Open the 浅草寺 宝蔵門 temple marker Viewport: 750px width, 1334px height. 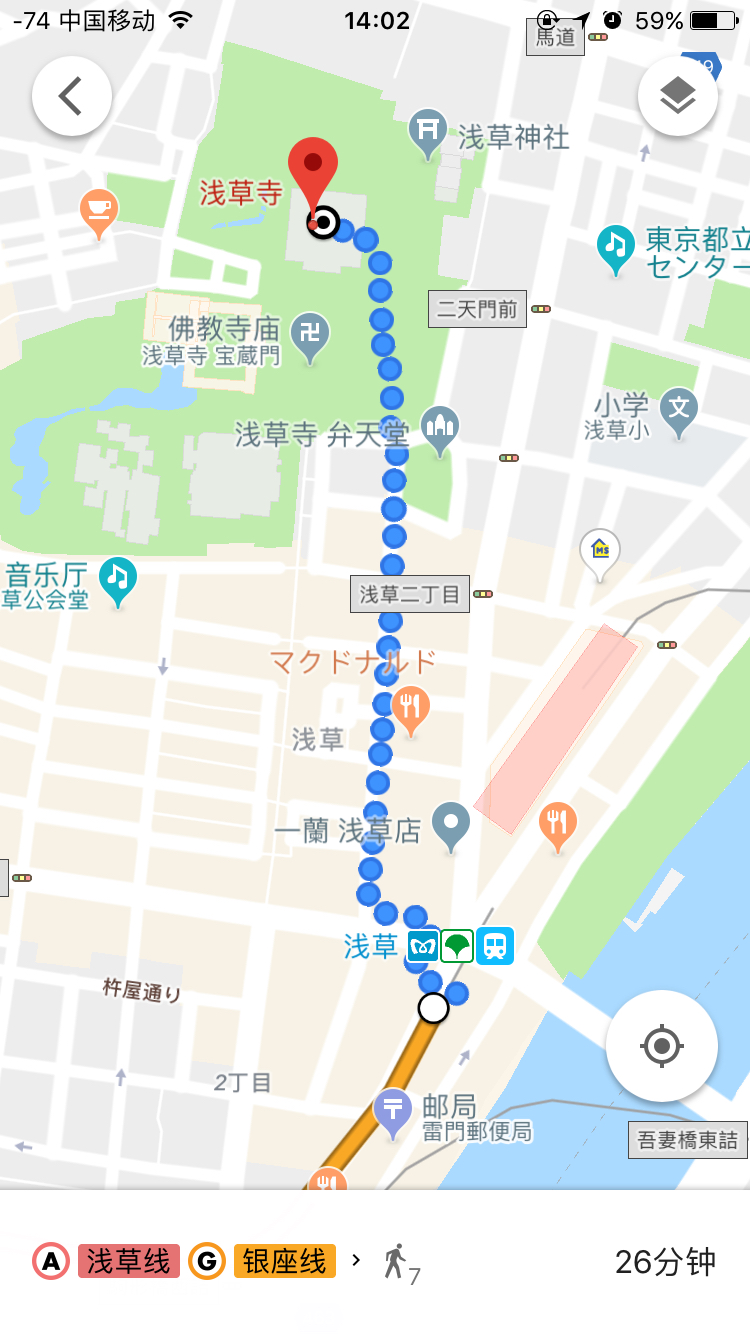click(x=310, y=334)
